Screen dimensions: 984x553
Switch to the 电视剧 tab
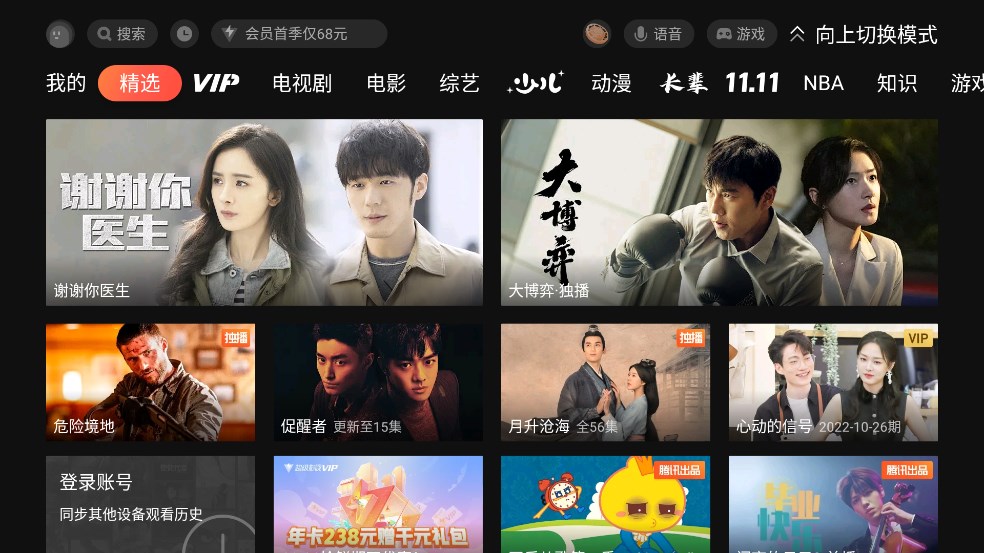pyautogui.click(x=302, y=83)
